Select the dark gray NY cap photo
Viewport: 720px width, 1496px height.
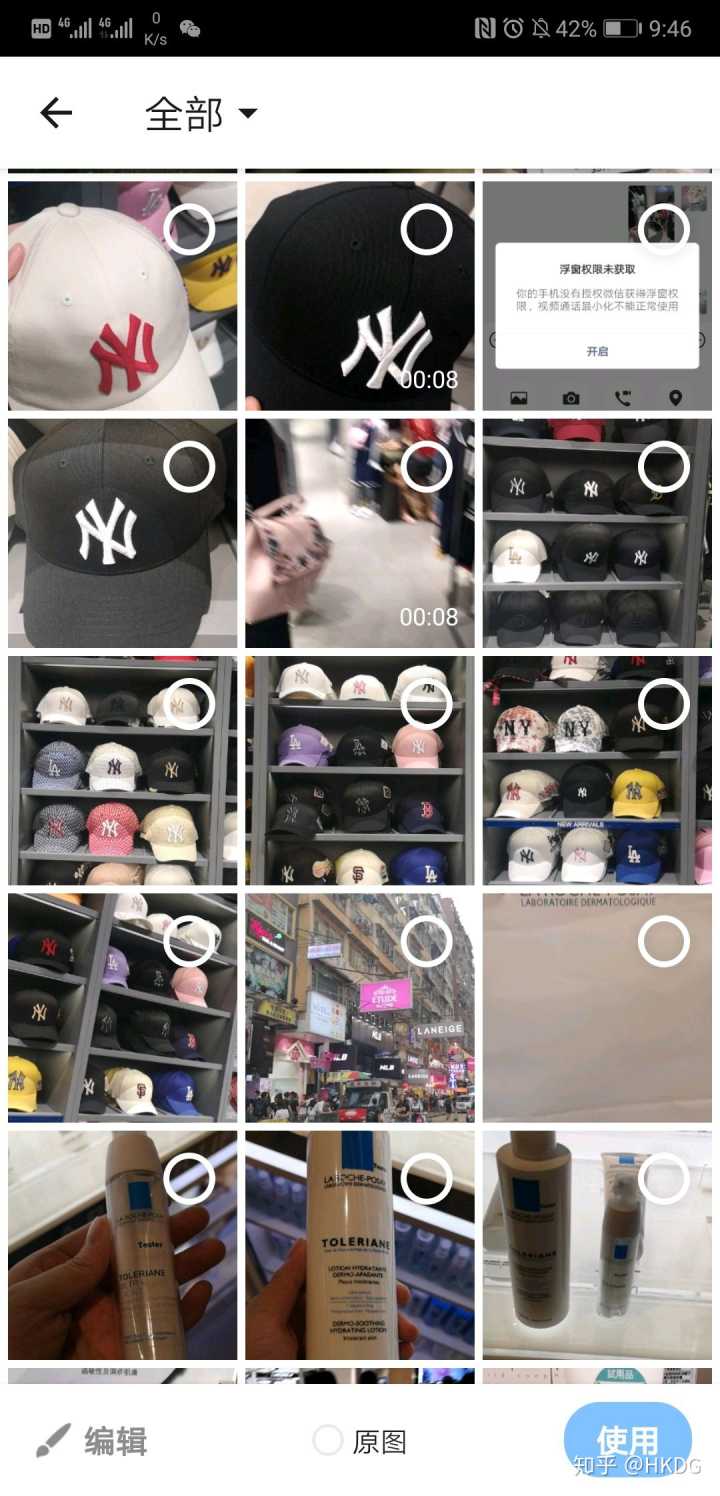(x=189, y=467)
